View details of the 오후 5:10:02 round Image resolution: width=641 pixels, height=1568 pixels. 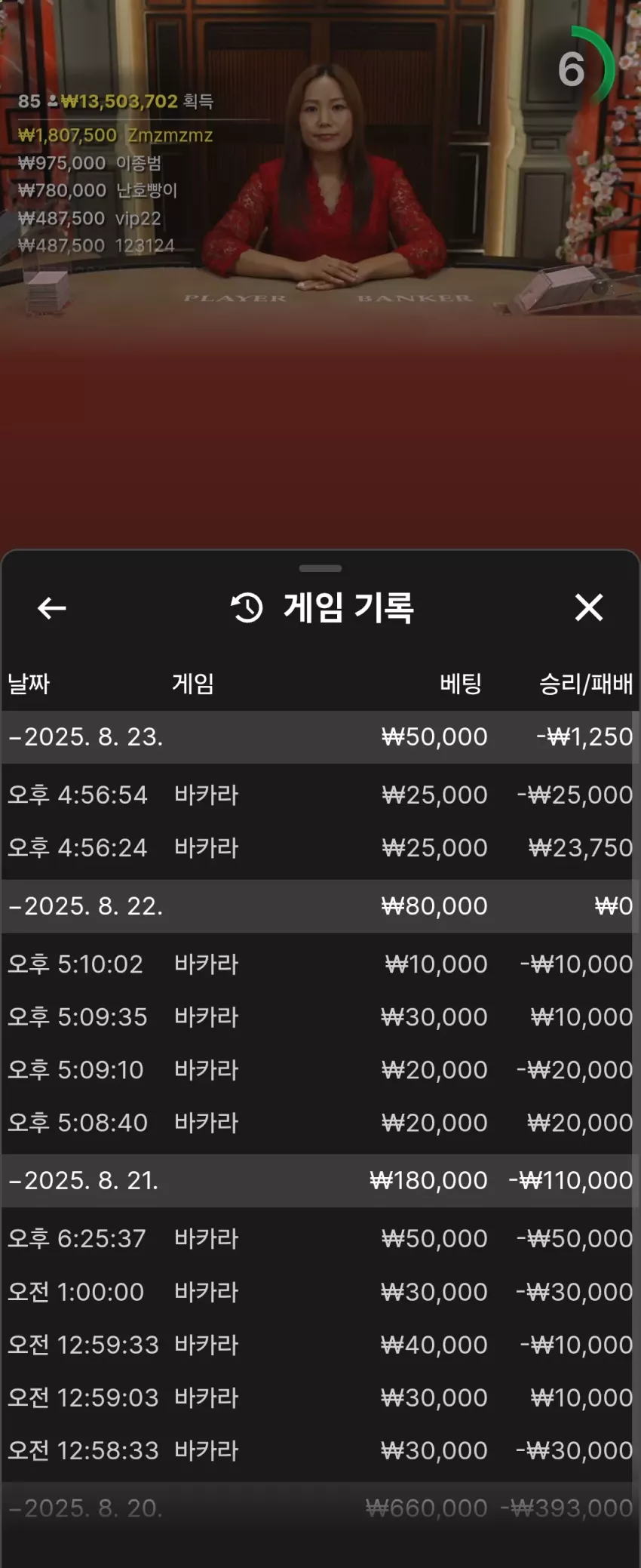tap(320, 964)
